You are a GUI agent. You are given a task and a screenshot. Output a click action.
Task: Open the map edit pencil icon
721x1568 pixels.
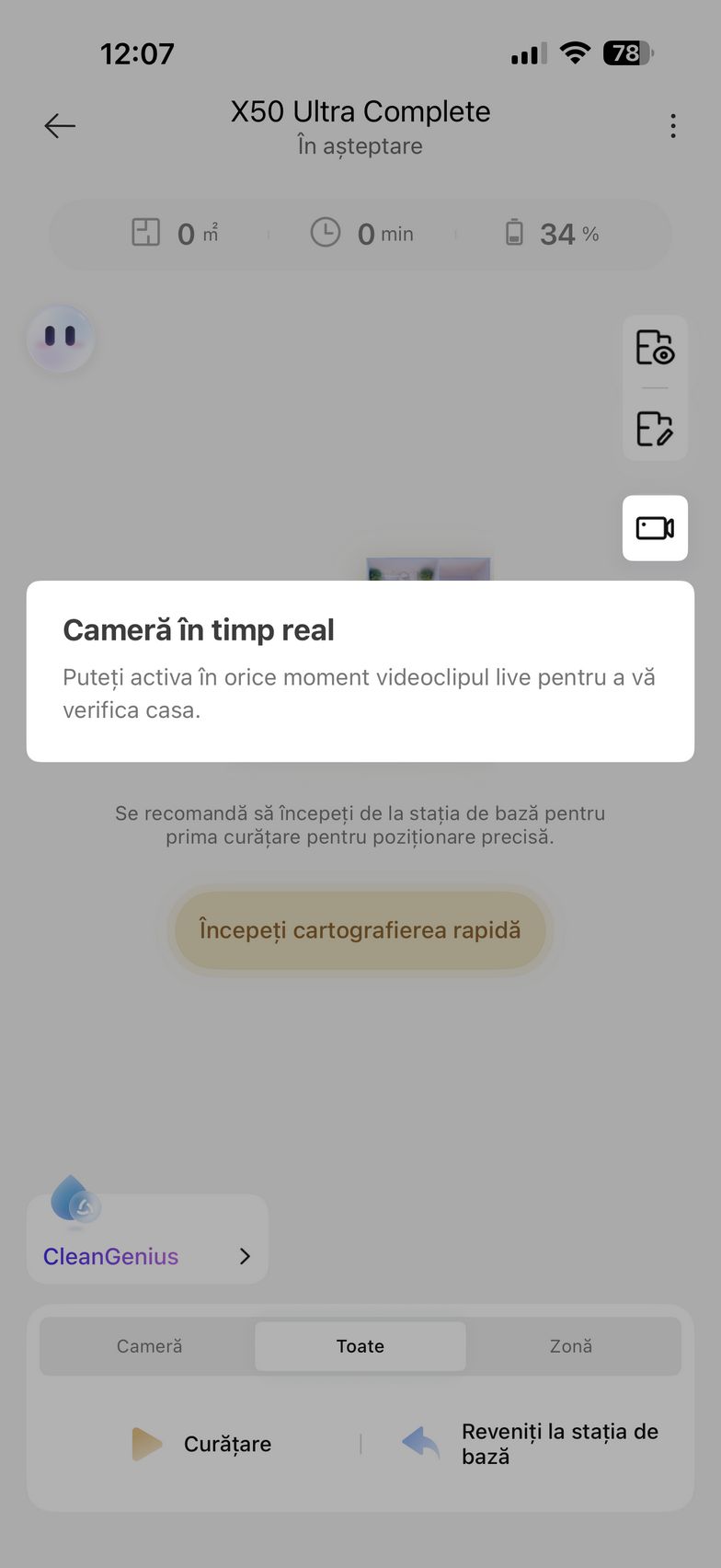click(655, 428)
